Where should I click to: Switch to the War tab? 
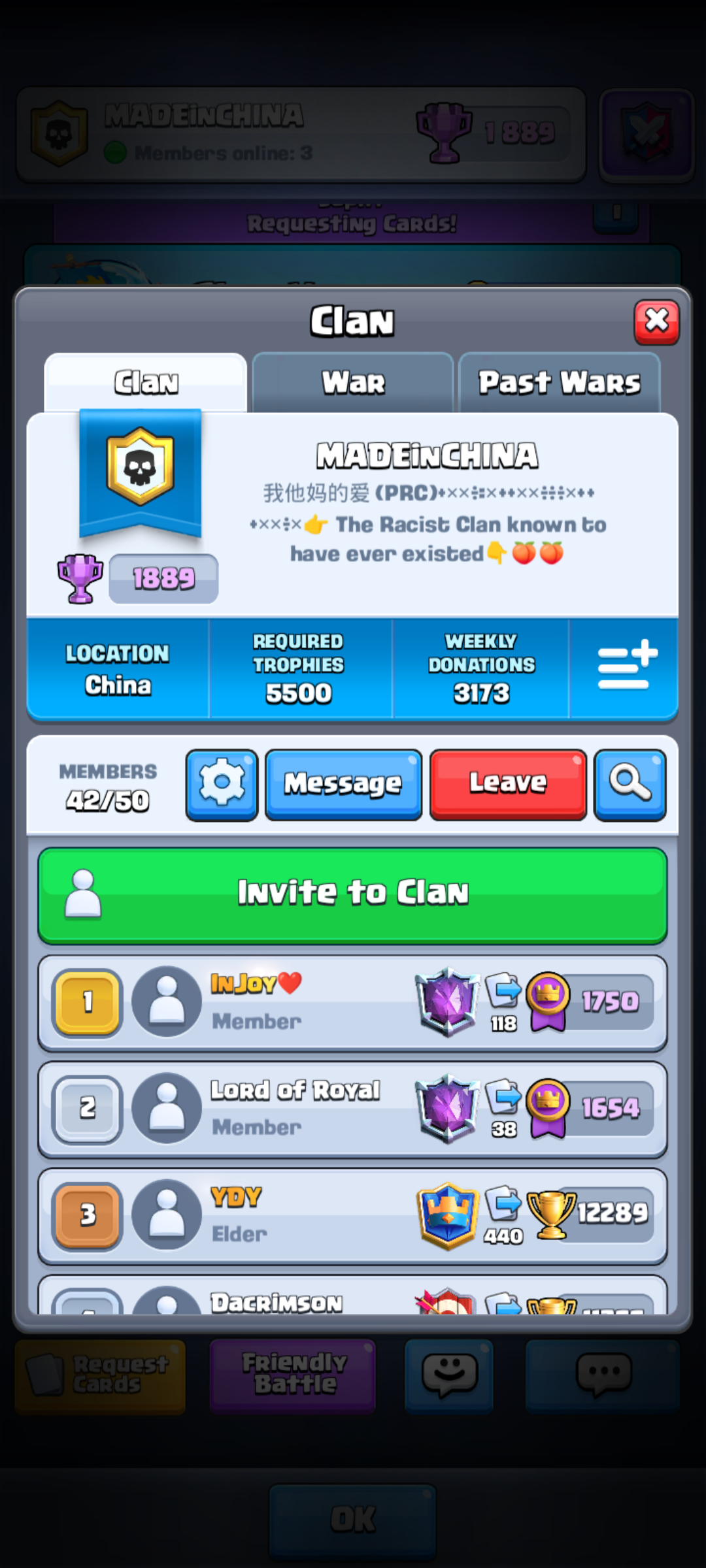353,383
